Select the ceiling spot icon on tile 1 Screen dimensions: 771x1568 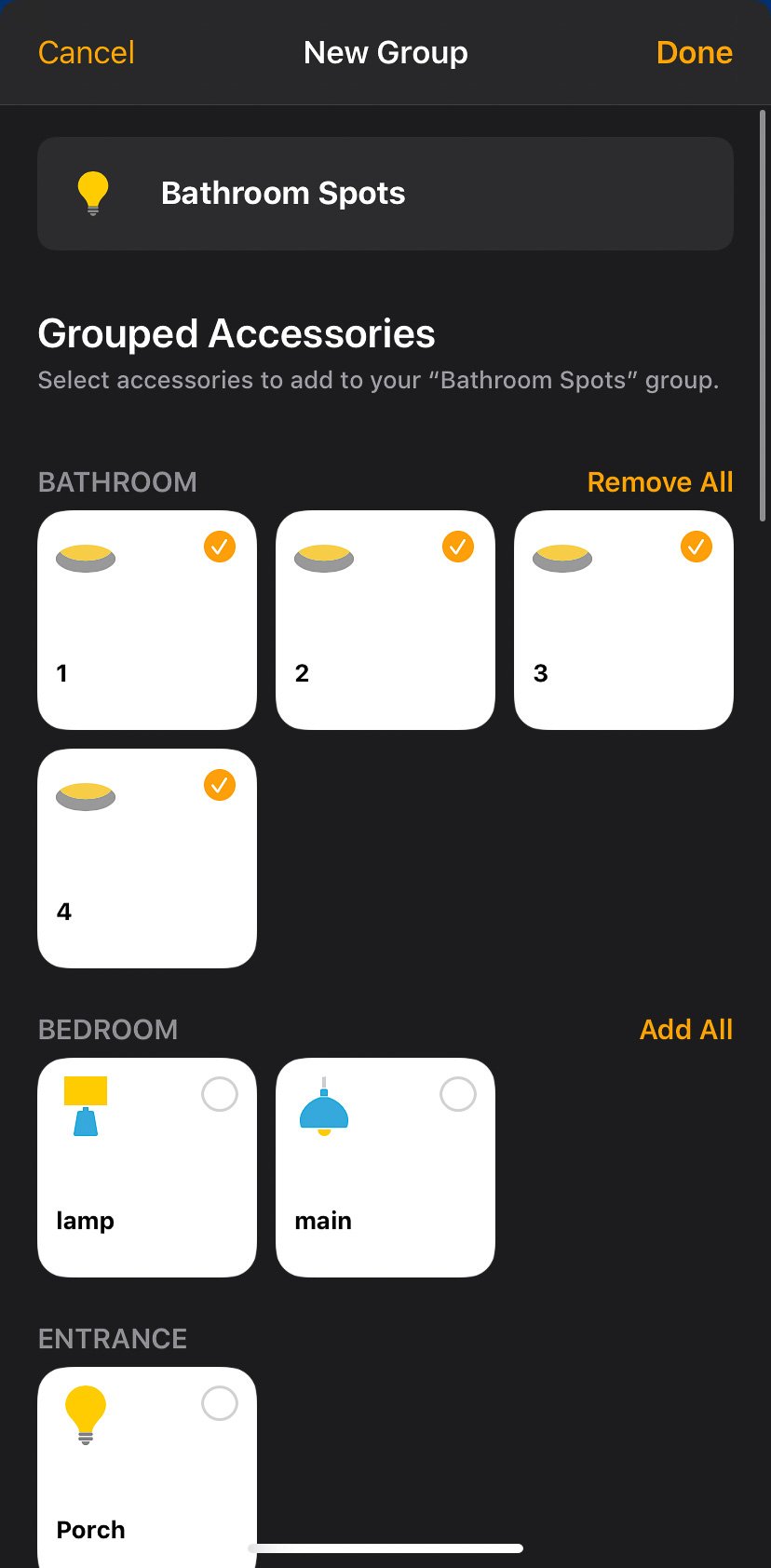86,558
